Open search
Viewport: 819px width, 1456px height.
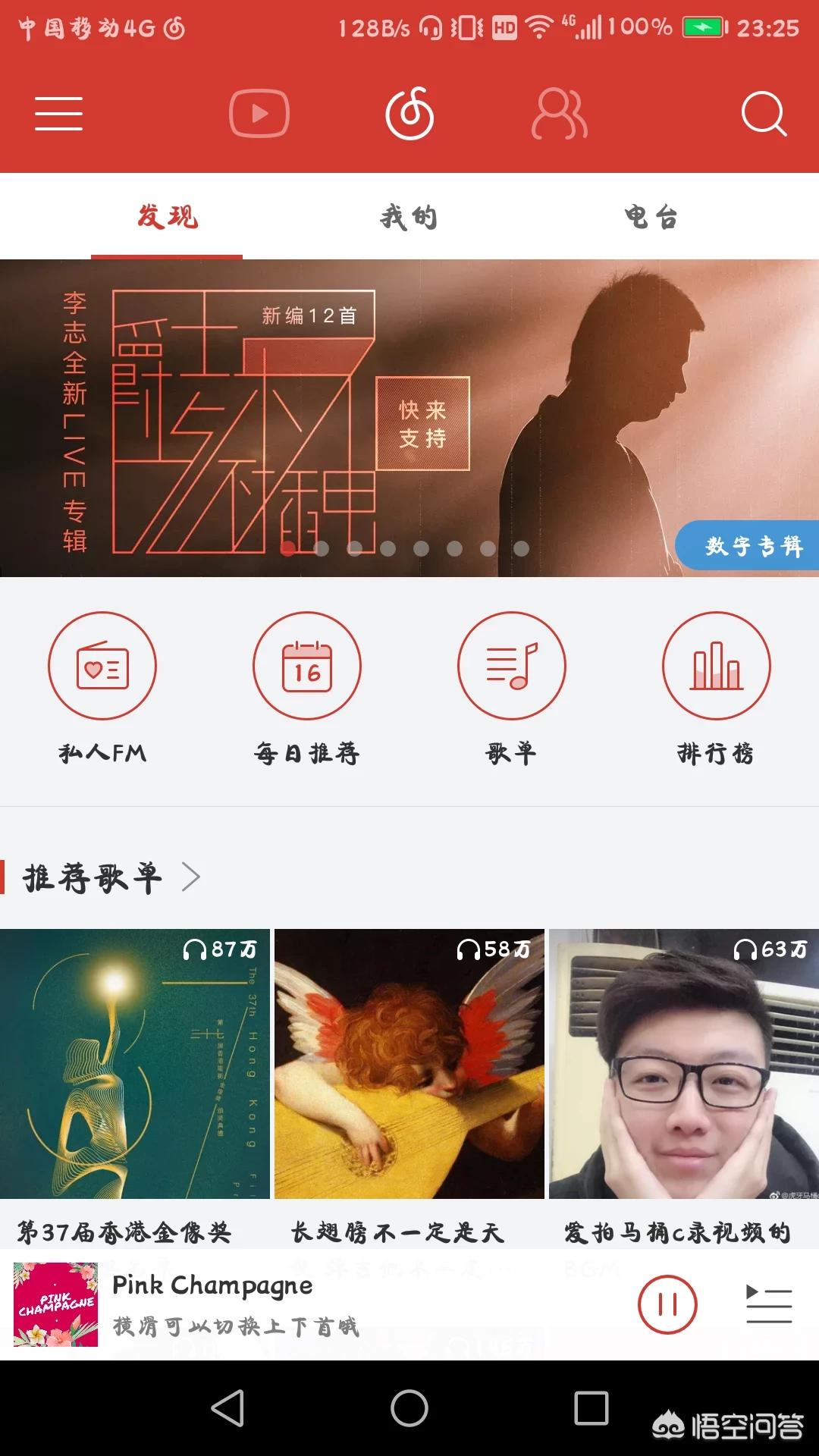(x=763, y=114)
